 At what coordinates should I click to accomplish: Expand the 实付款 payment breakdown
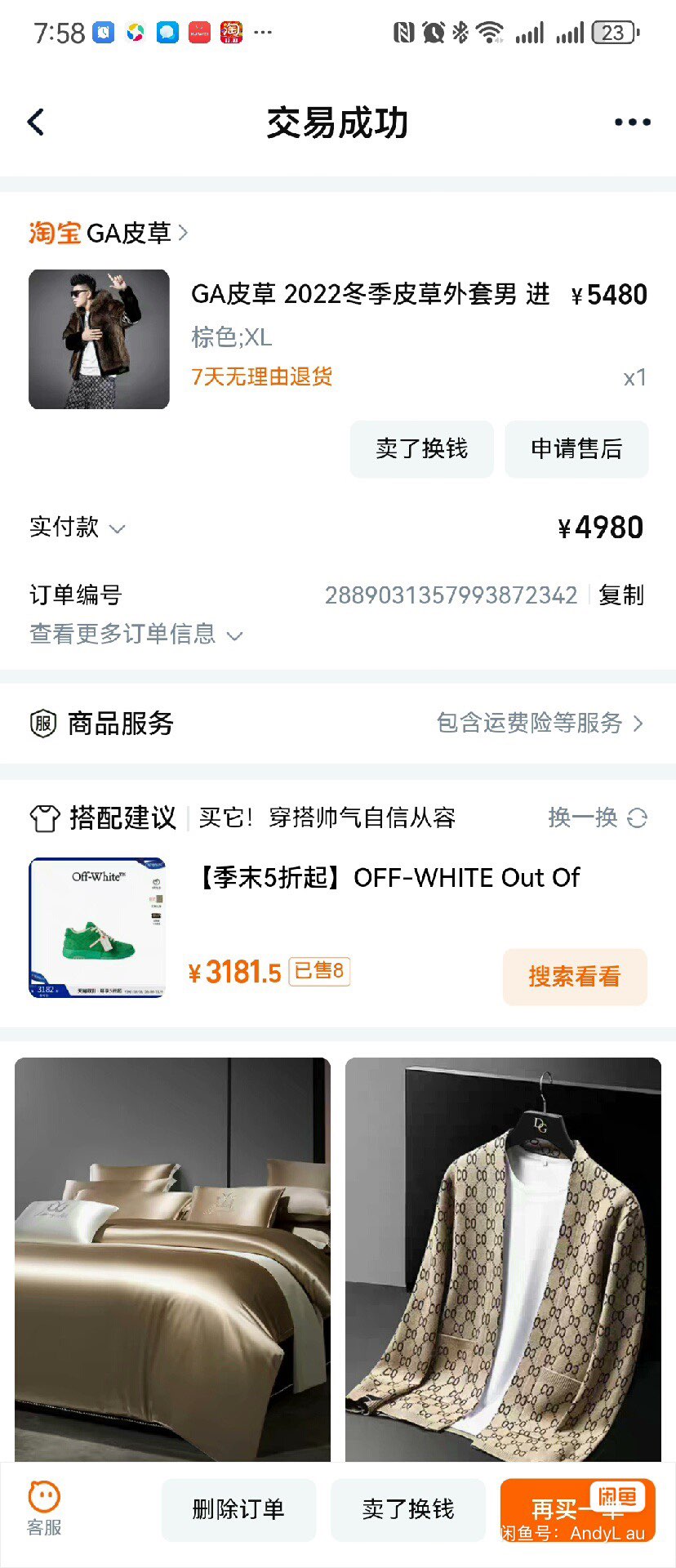(78, 528)
